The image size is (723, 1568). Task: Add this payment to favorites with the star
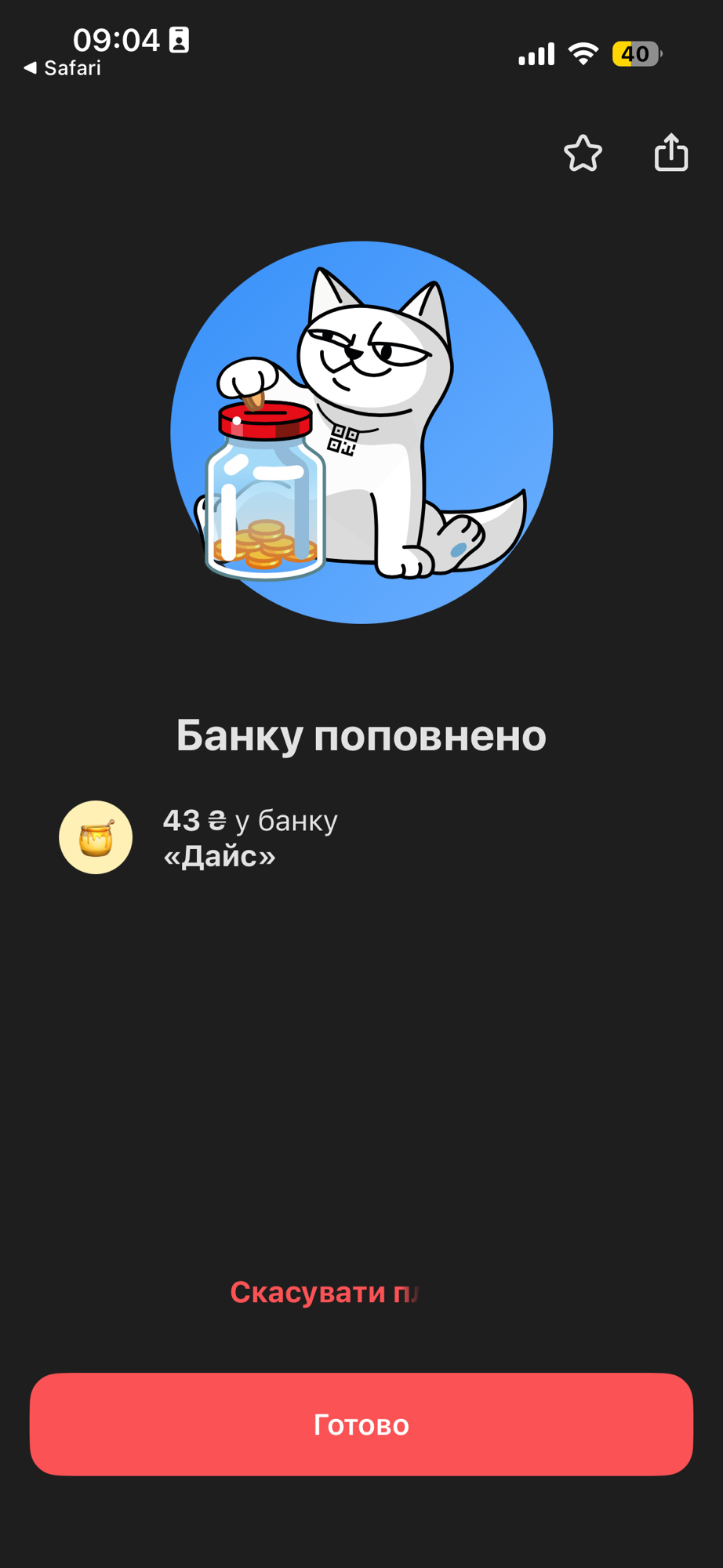pos(583,153)
